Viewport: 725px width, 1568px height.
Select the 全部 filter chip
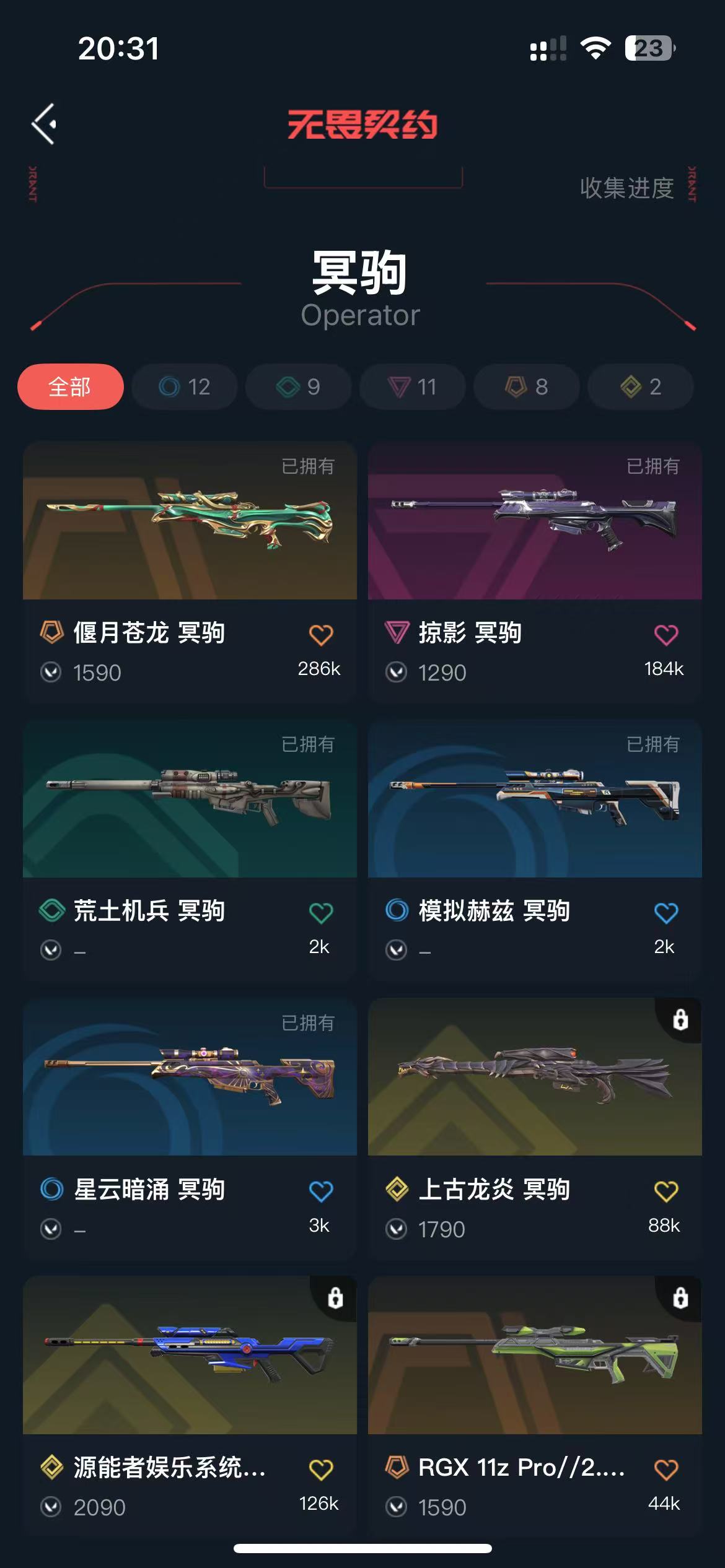pos(70,387)
